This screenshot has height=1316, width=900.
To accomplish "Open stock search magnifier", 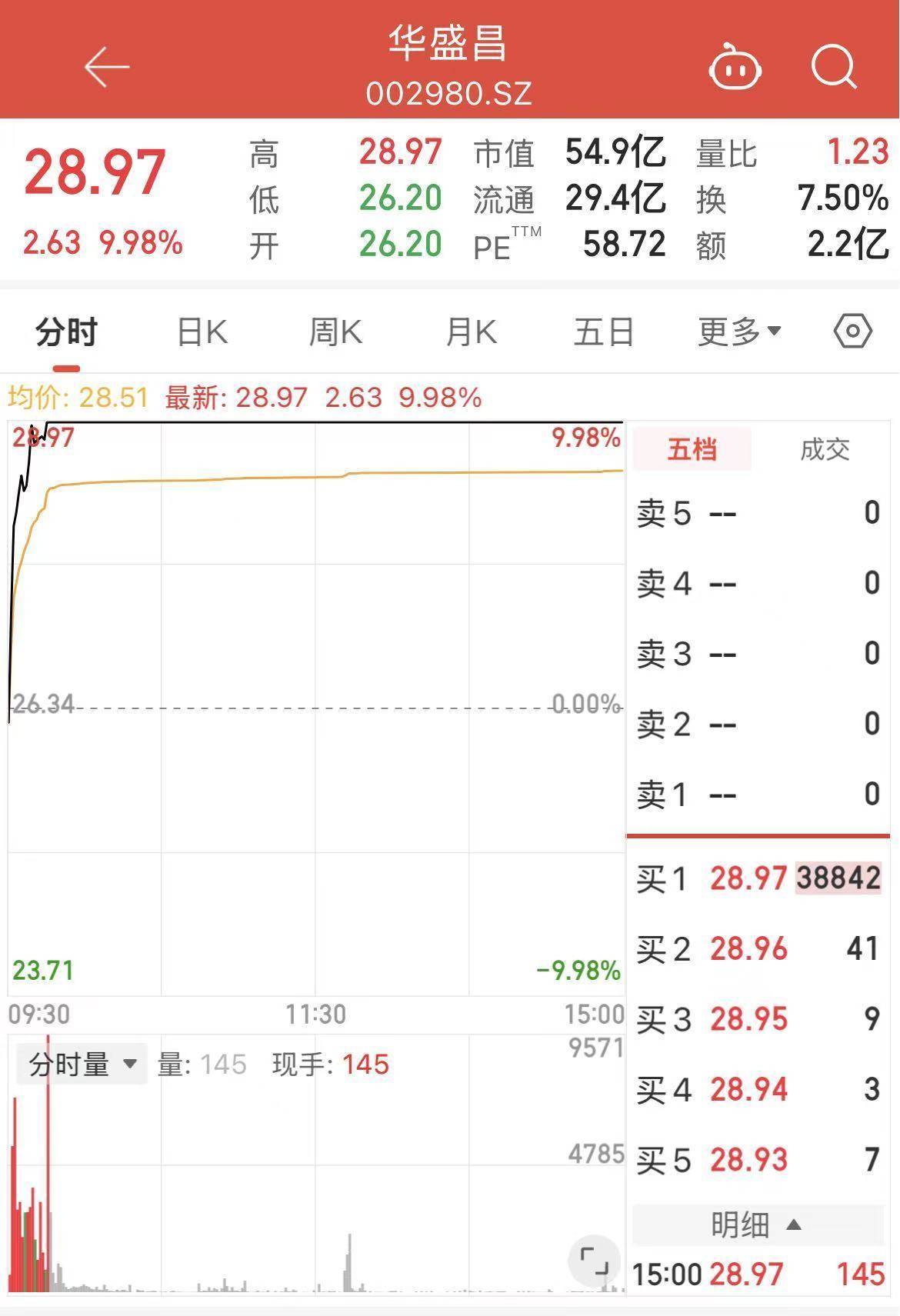I will 834,68.
